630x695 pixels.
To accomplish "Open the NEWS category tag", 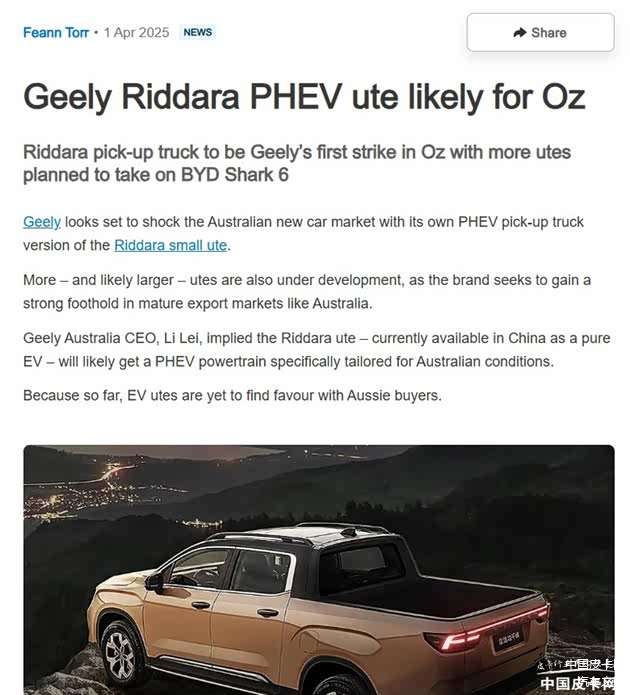I will coord(197,32).
